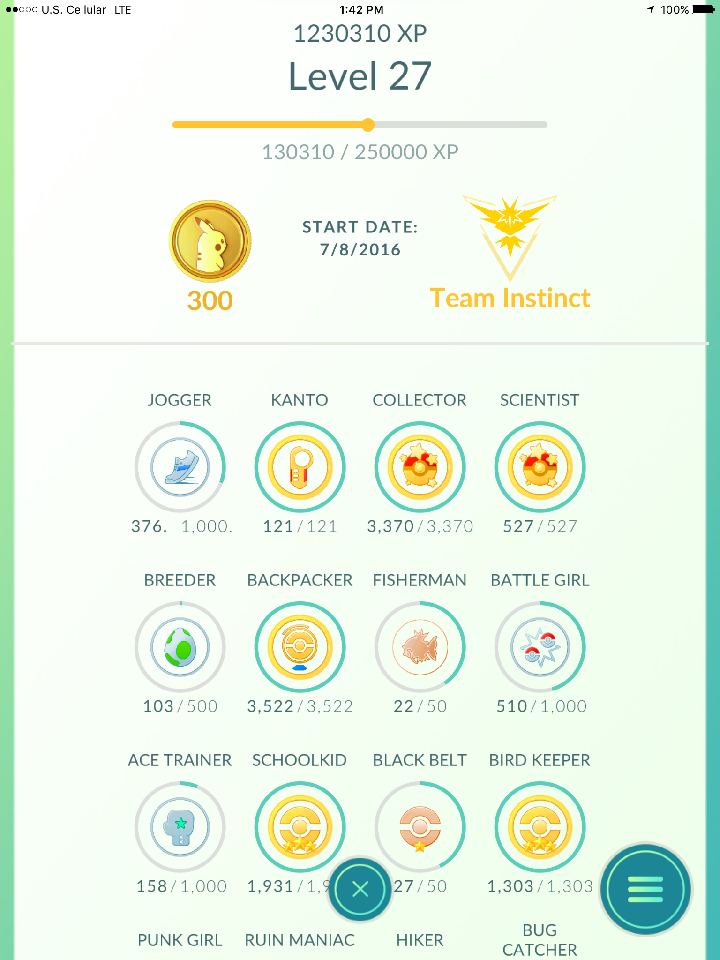The image size is (720, 960).
Task: Close the trainer profile screen
Action: pos(361,889)
